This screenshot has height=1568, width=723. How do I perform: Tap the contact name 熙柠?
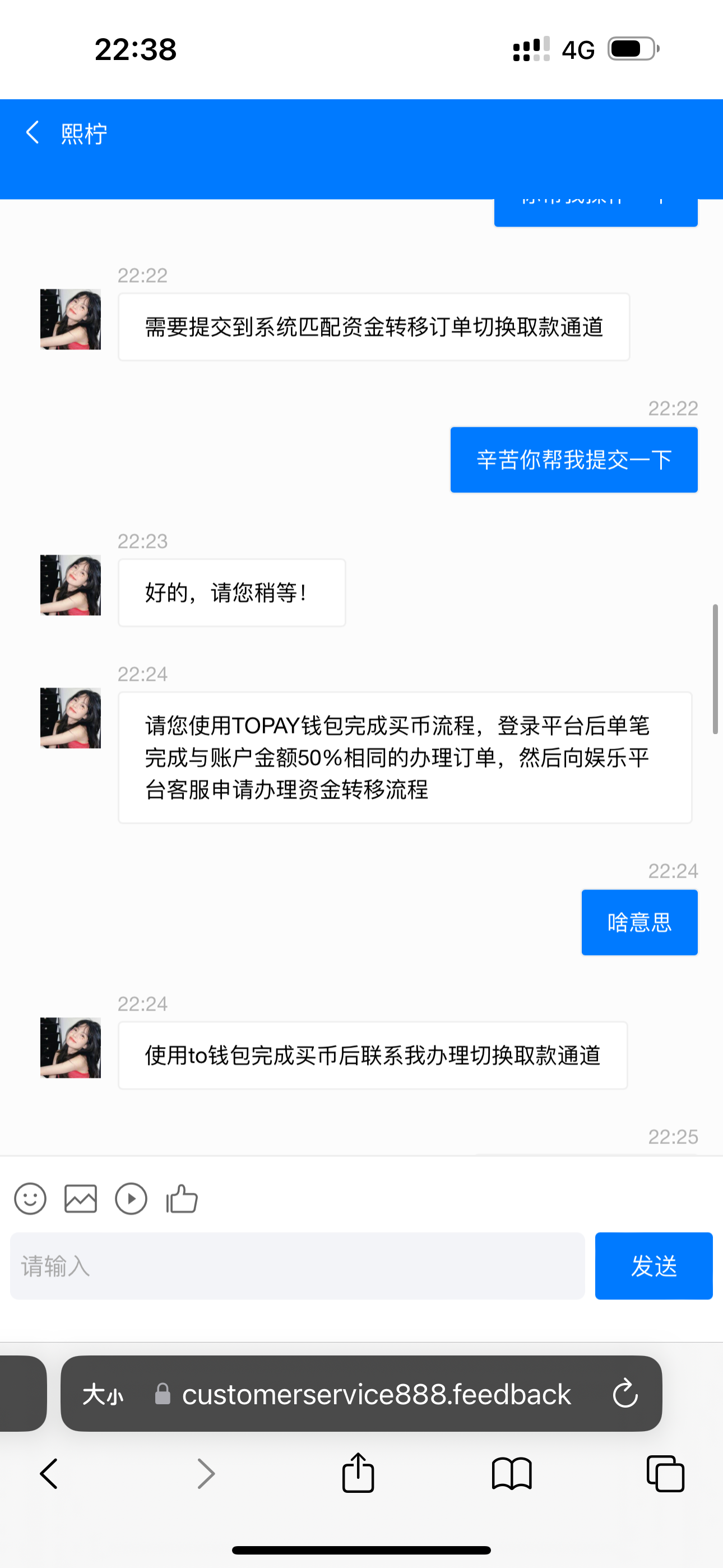84,132
